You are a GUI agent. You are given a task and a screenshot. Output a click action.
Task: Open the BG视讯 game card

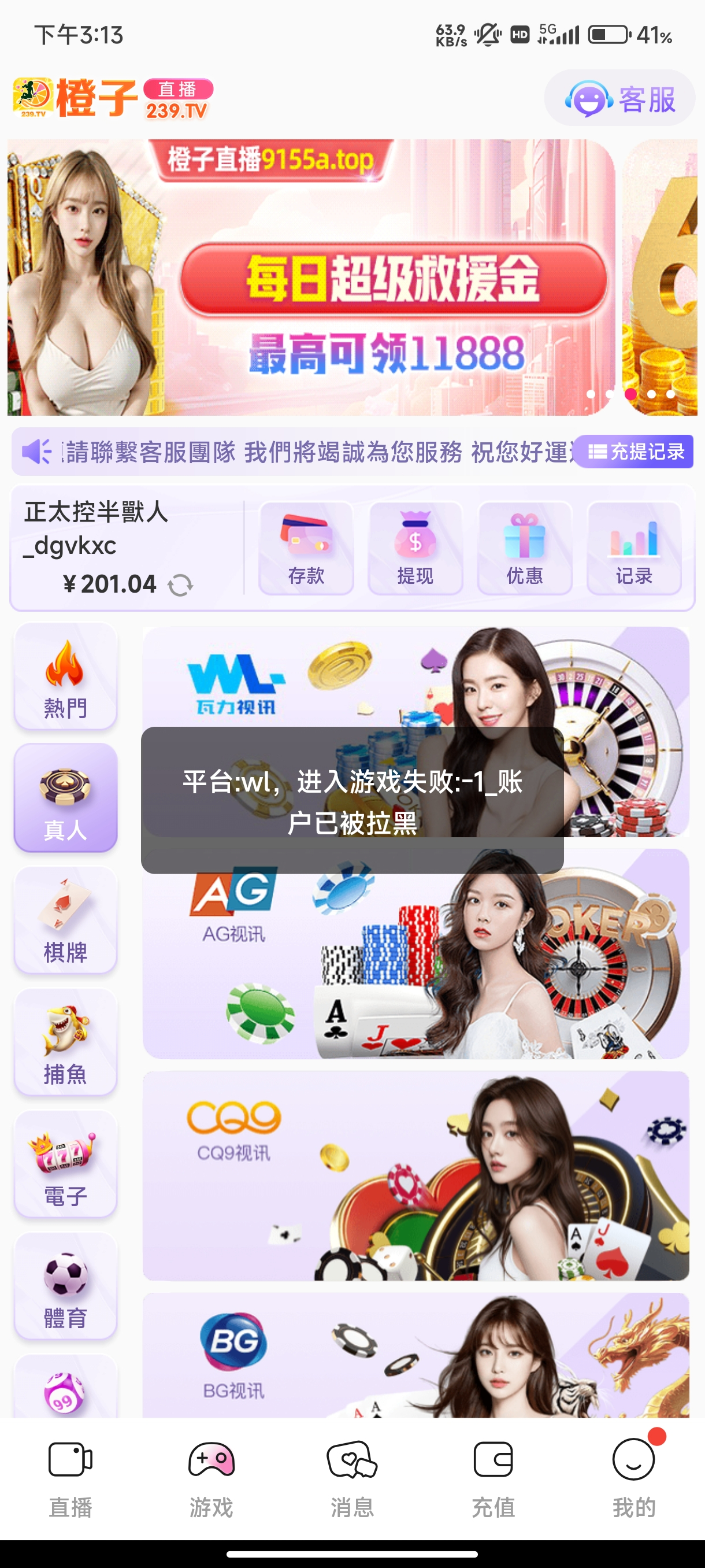pos(415,1355)
